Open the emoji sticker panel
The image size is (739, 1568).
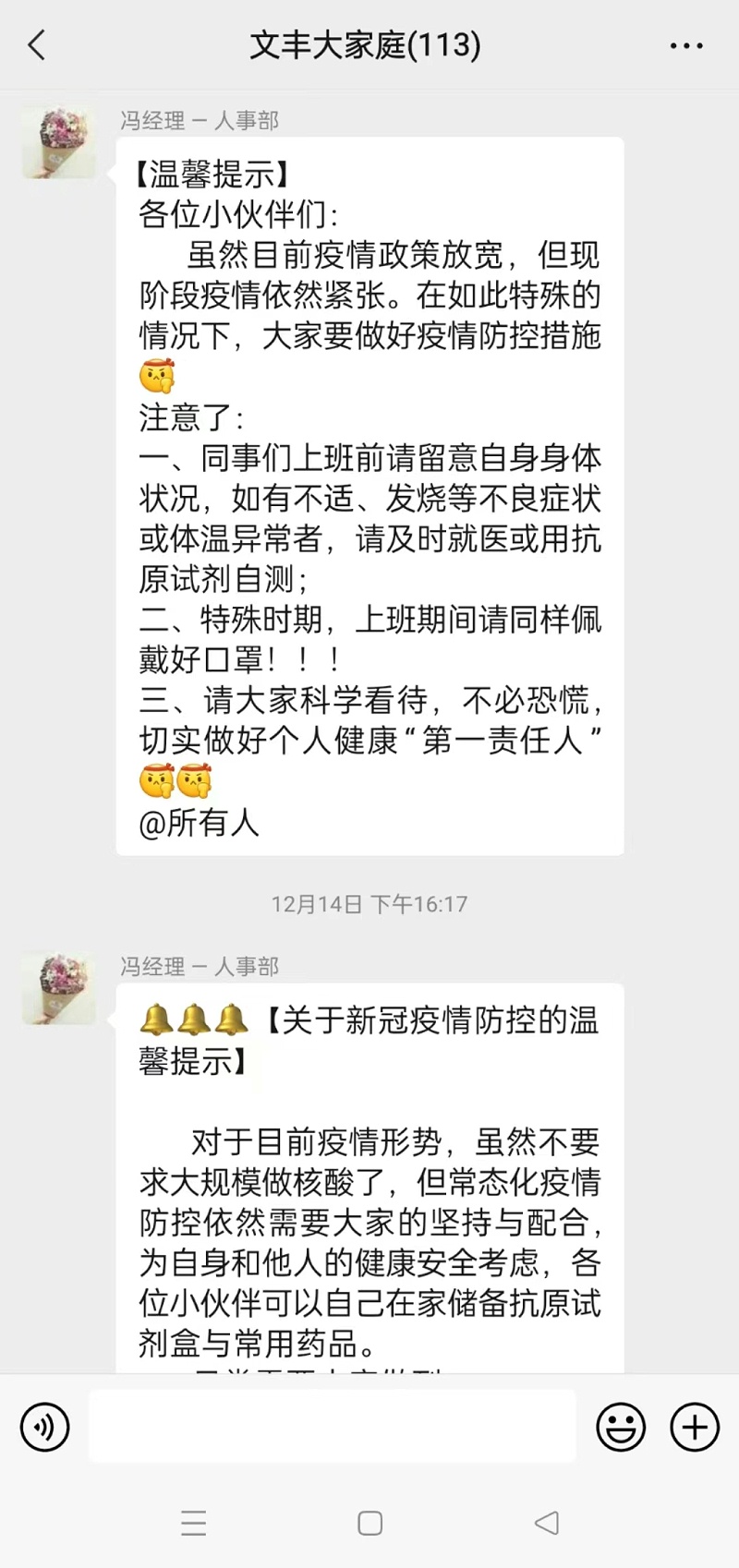621,1427
